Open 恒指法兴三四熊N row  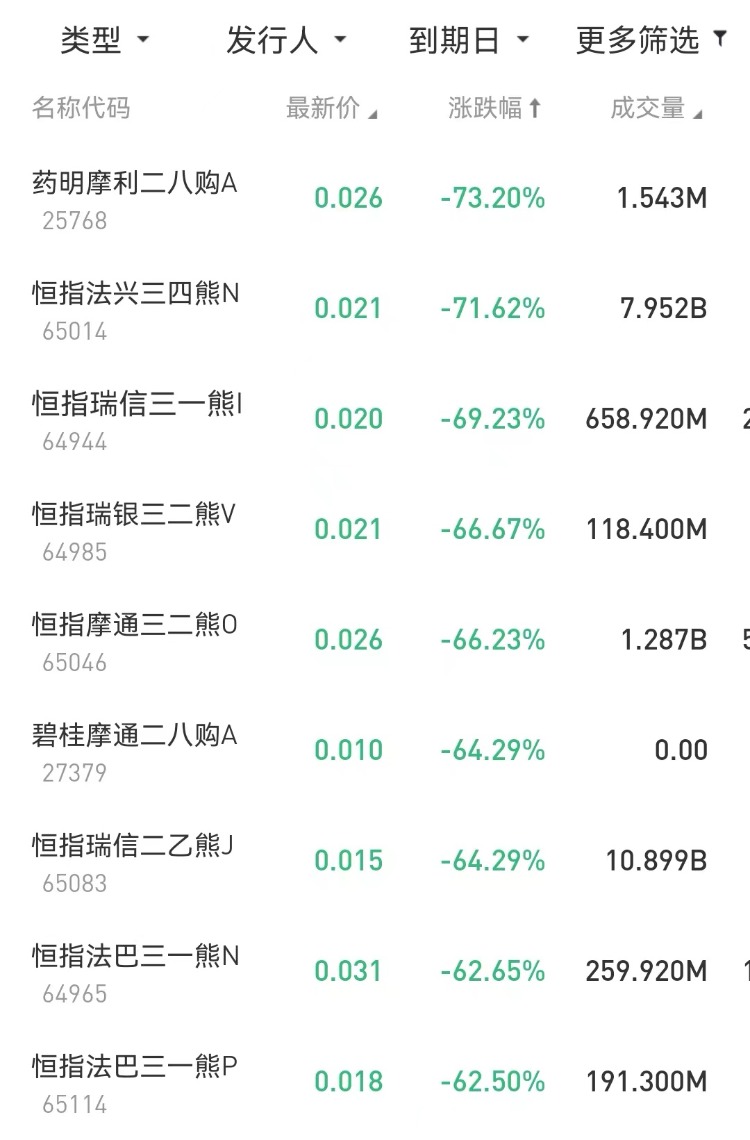tap(135, 309)
